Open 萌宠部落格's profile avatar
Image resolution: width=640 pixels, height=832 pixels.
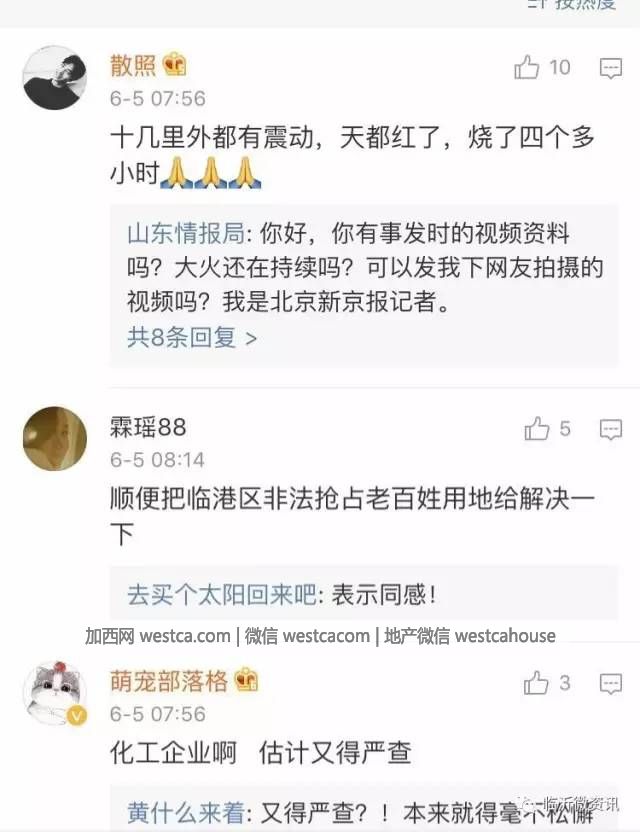pos(54,692)
